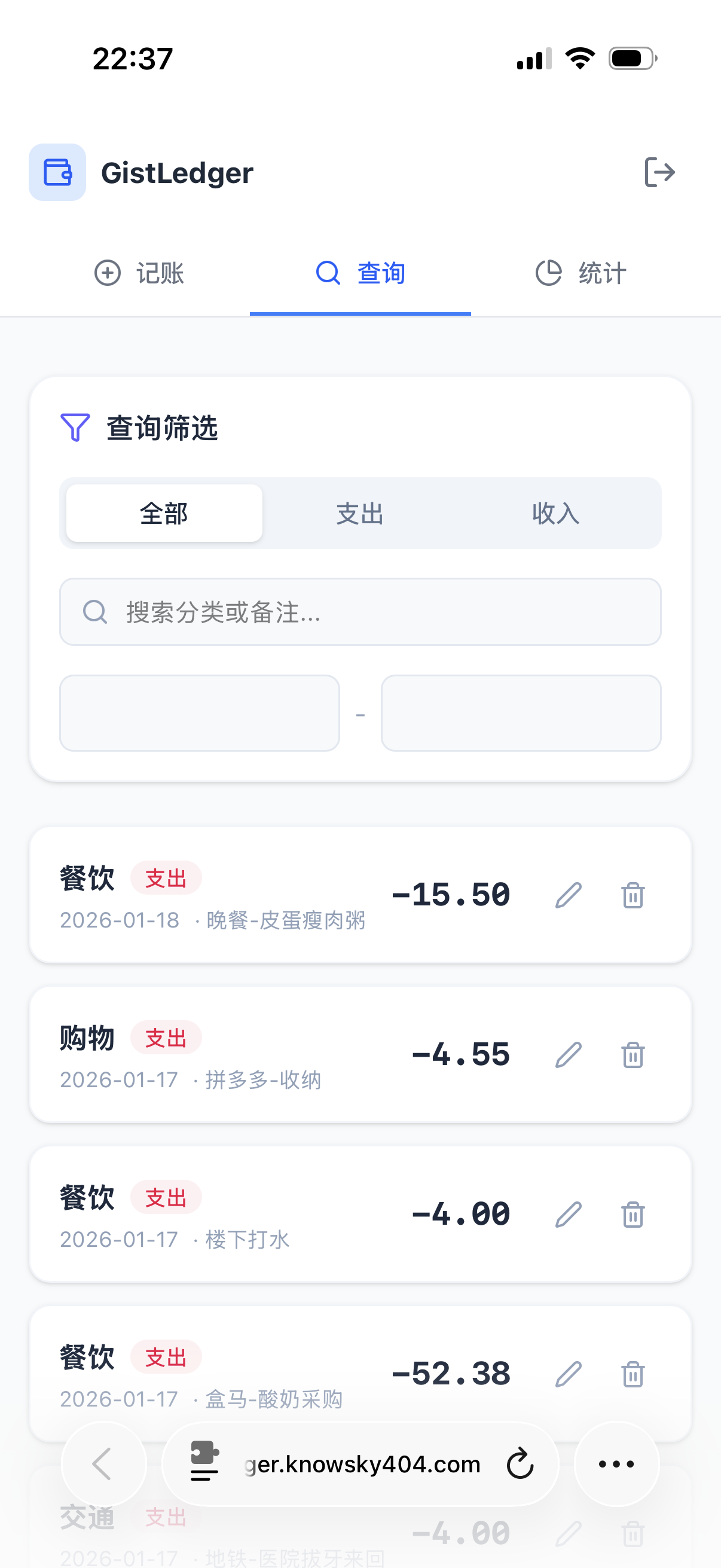This screenshot has width=721, height=1568.
Task: Delete the 拼多多-收纳 record
Action: 633,1055
